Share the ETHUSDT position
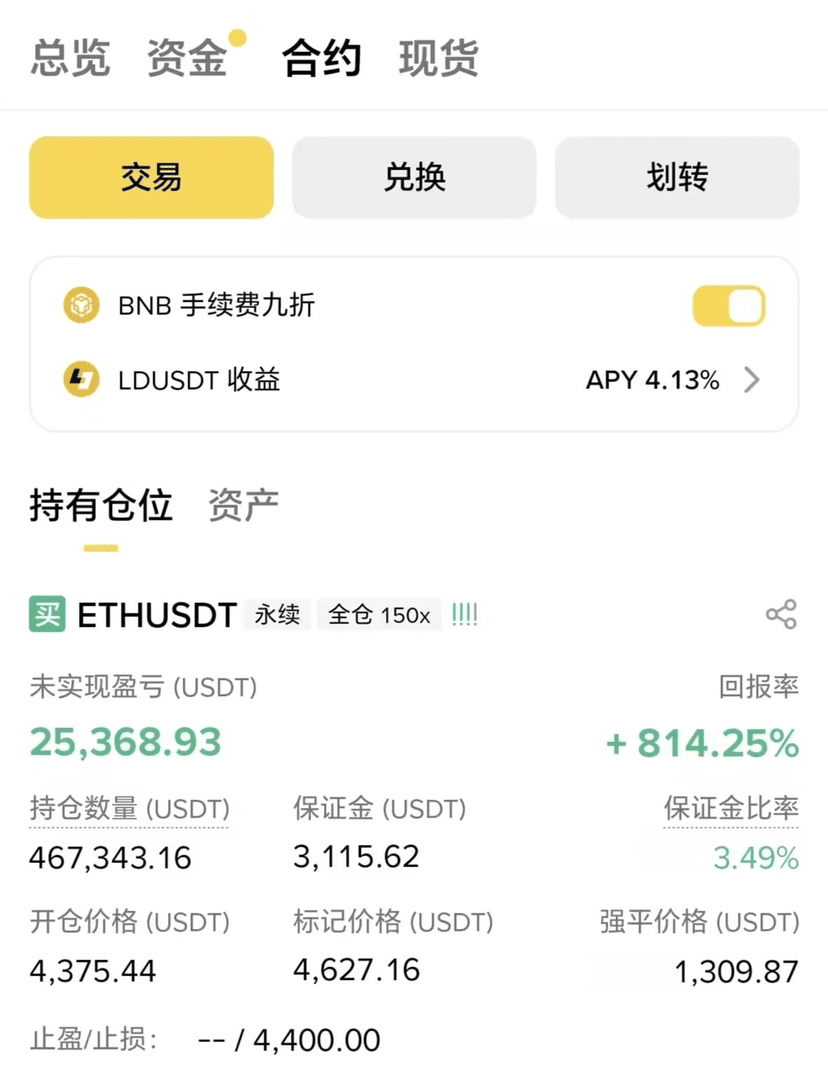 [x=781, y=614]
